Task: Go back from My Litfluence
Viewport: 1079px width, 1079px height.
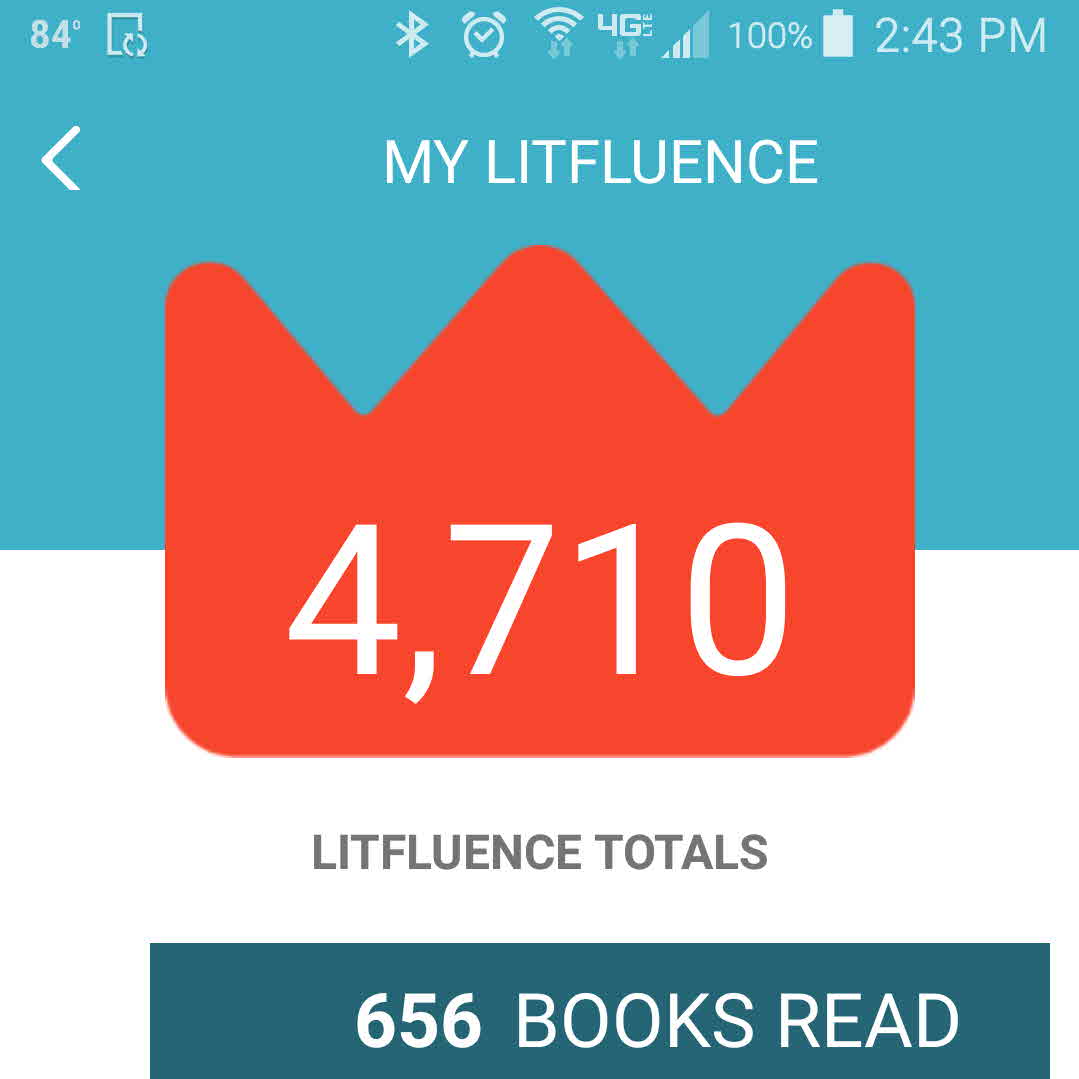Action: point(61,159)
